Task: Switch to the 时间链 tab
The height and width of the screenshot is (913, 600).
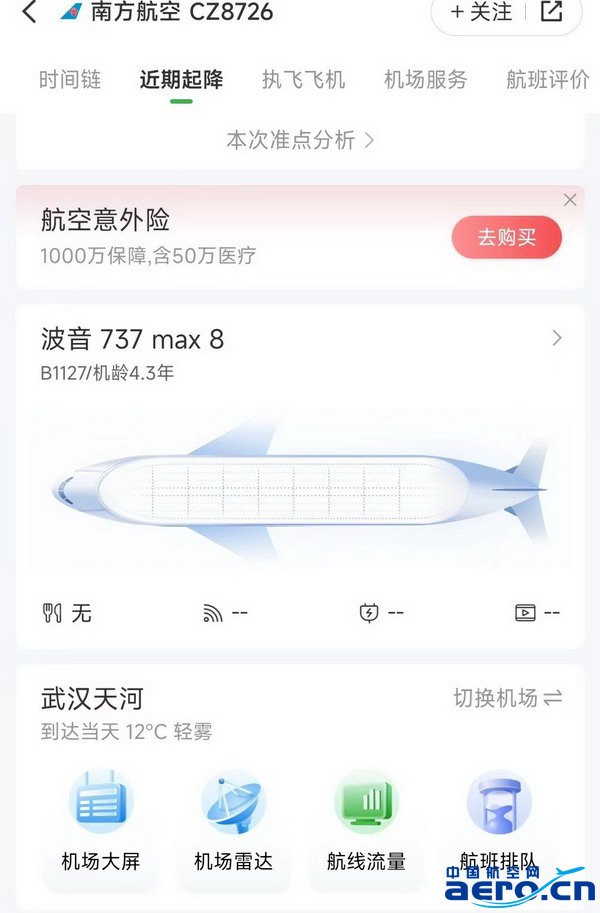Action: click(x=70, y=80)
